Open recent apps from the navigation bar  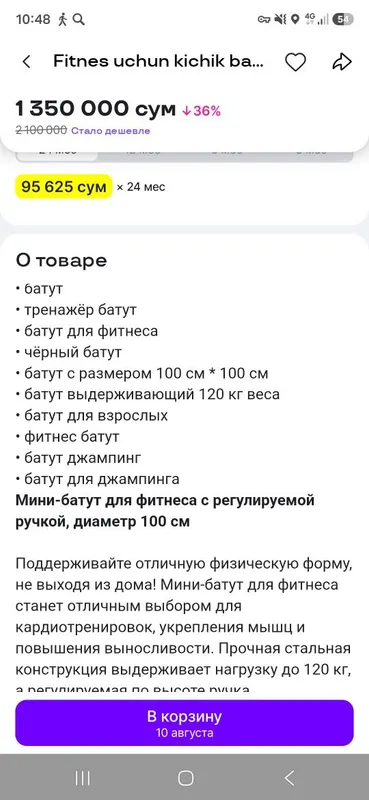coord(83,778)
